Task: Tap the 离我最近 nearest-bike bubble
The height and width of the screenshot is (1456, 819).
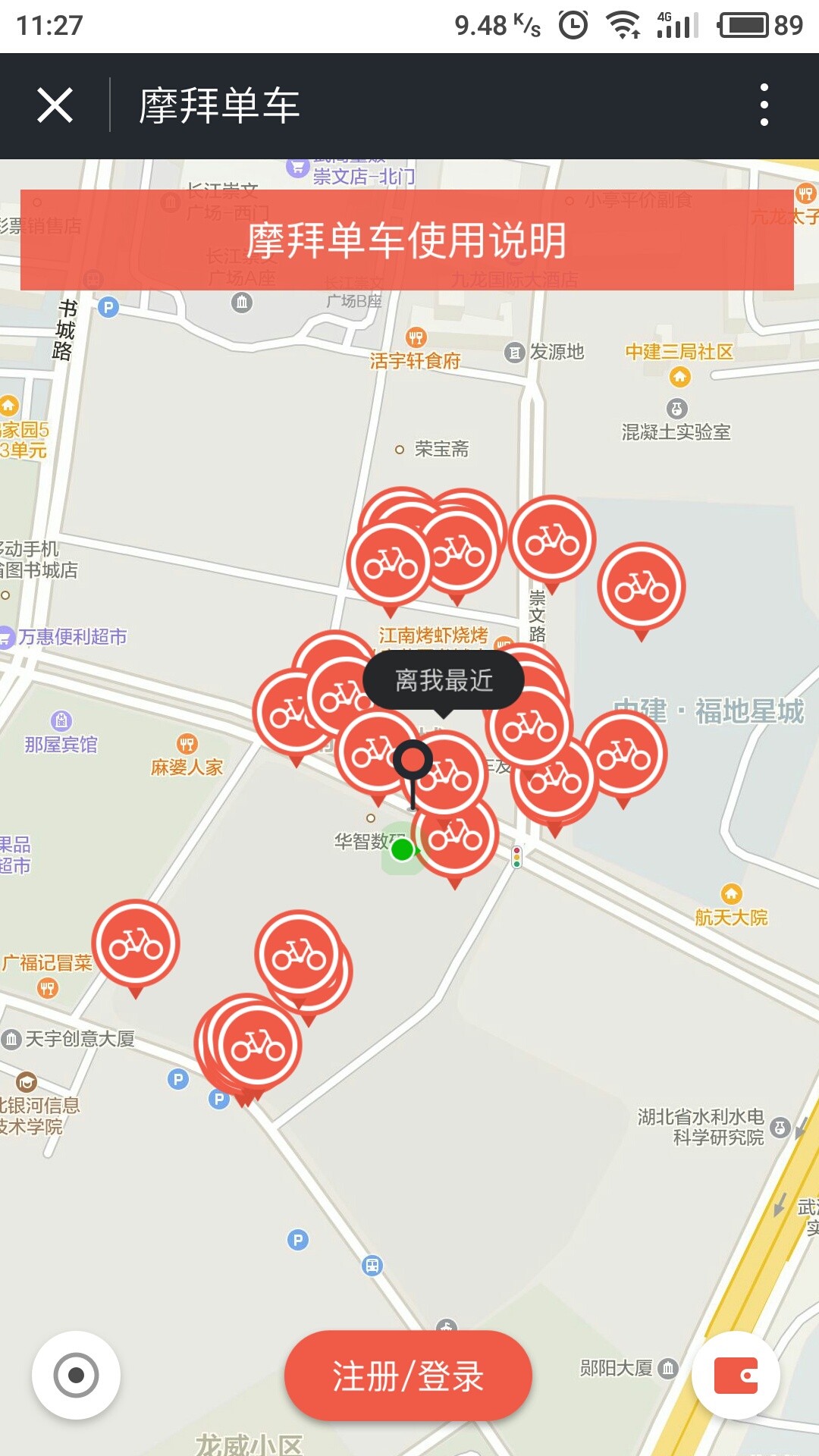Action: 444,680
